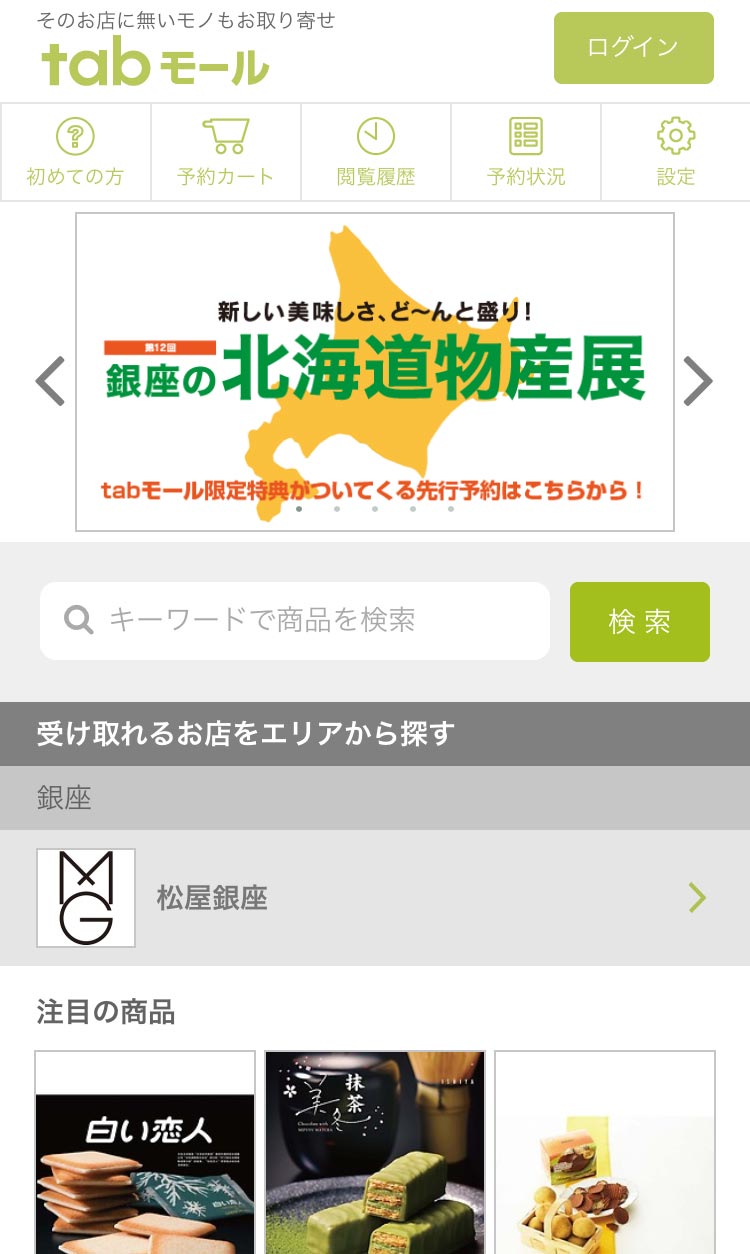750x1254 pixels.
Task: Open the 北海道物産展 banner
Action: tap(375, 371)
